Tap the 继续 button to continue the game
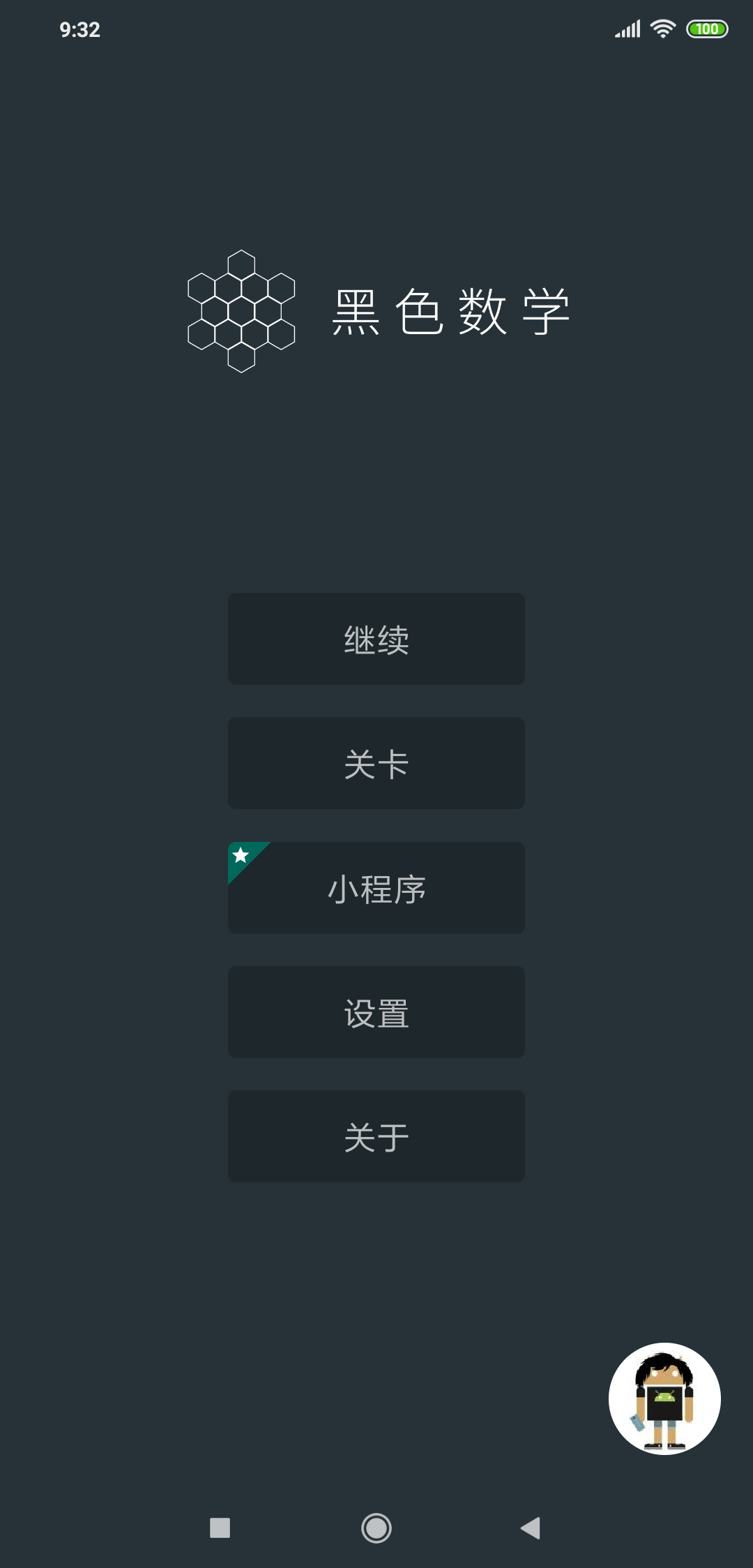This screenshot has height=1568, width=753. [x=376, y=639]
